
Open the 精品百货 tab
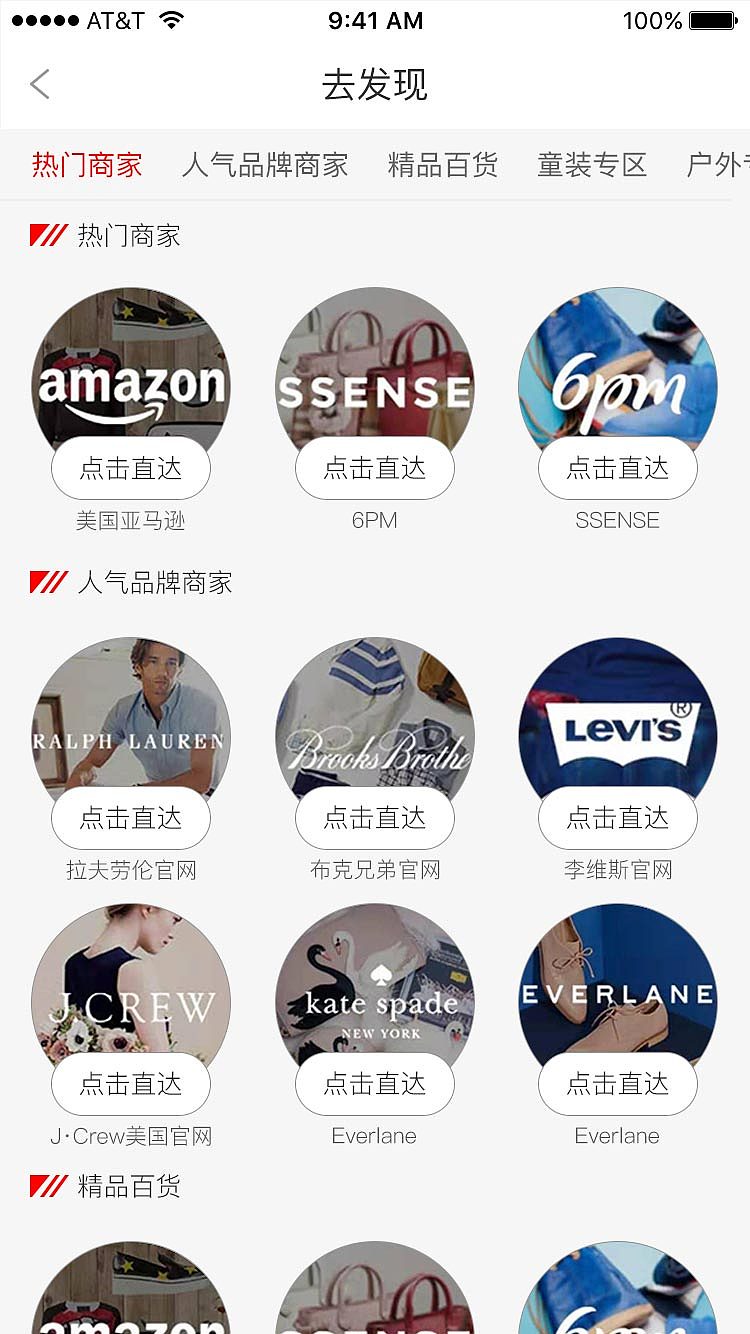click(x=444, y=165)
